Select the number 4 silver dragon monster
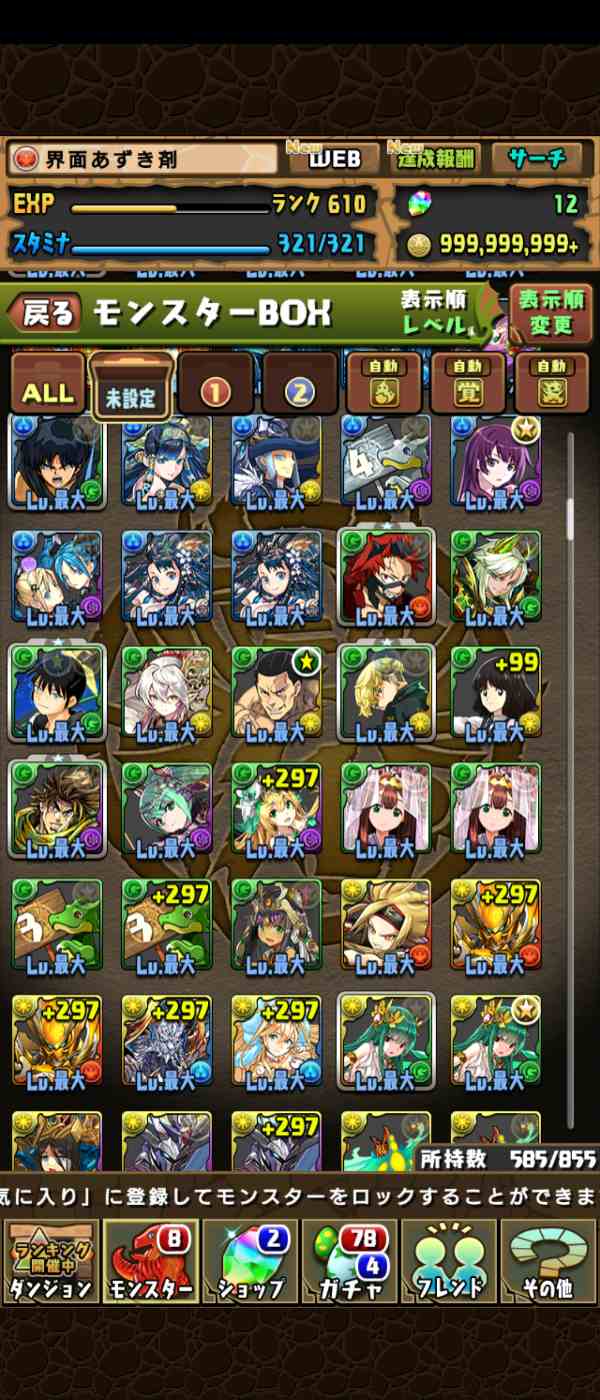The height and width of the screenshot is (1400, 600). 386,462
